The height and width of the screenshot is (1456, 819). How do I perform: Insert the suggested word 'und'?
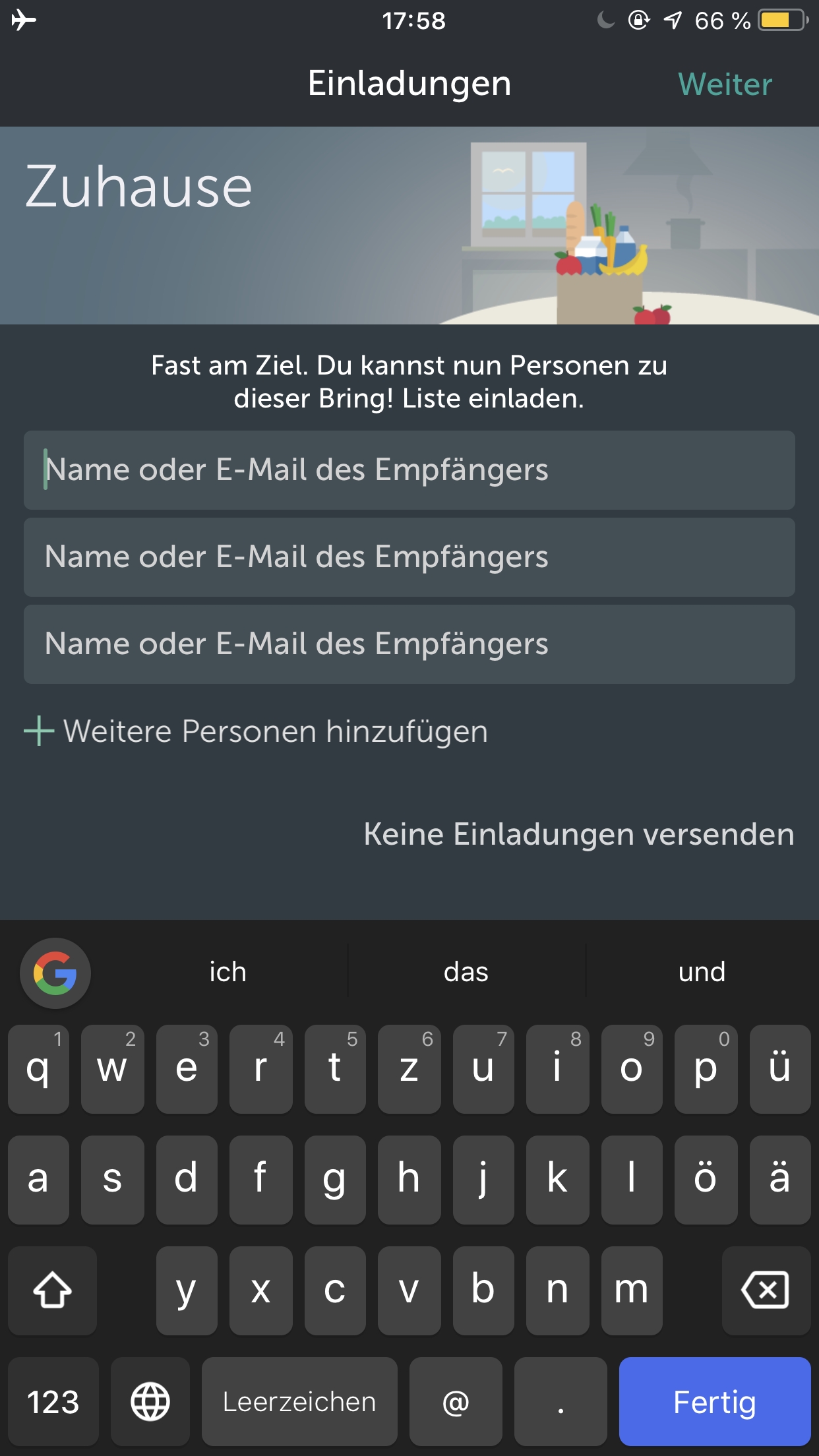coord(702,972)
